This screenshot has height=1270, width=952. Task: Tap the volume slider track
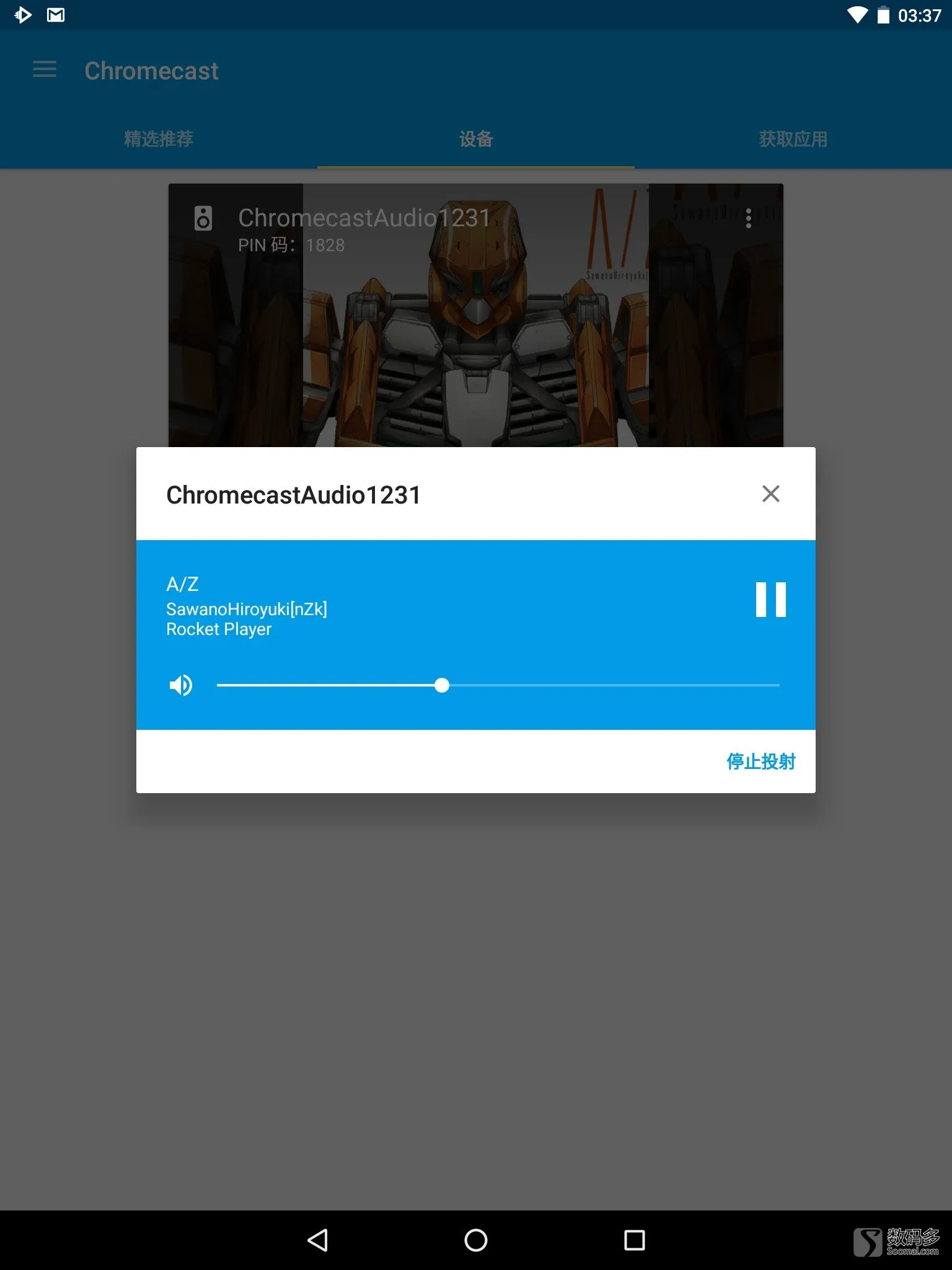(558, 685)
